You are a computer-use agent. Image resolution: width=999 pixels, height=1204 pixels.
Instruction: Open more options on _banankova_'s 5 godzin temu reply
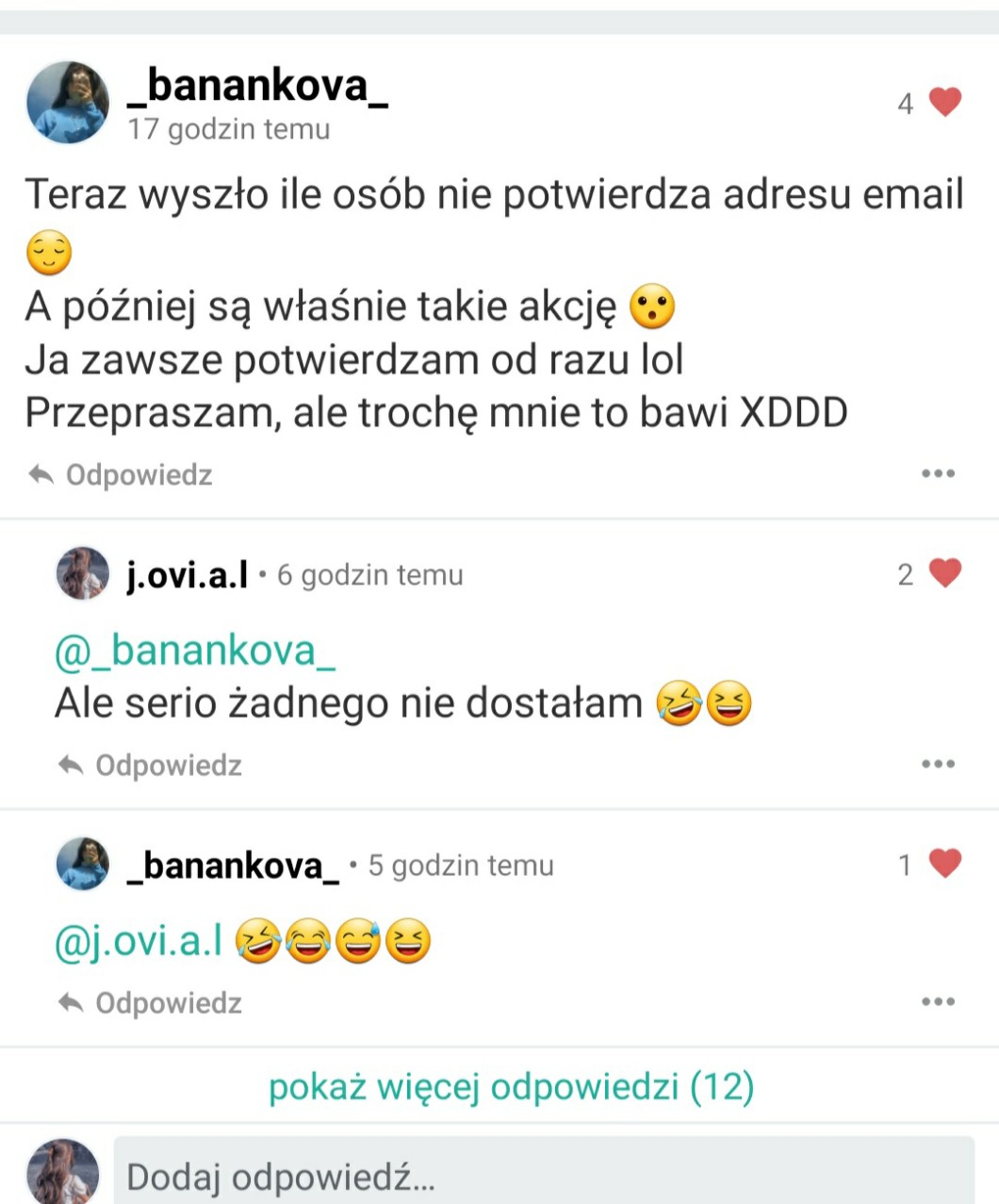[x=938, y=1001]
